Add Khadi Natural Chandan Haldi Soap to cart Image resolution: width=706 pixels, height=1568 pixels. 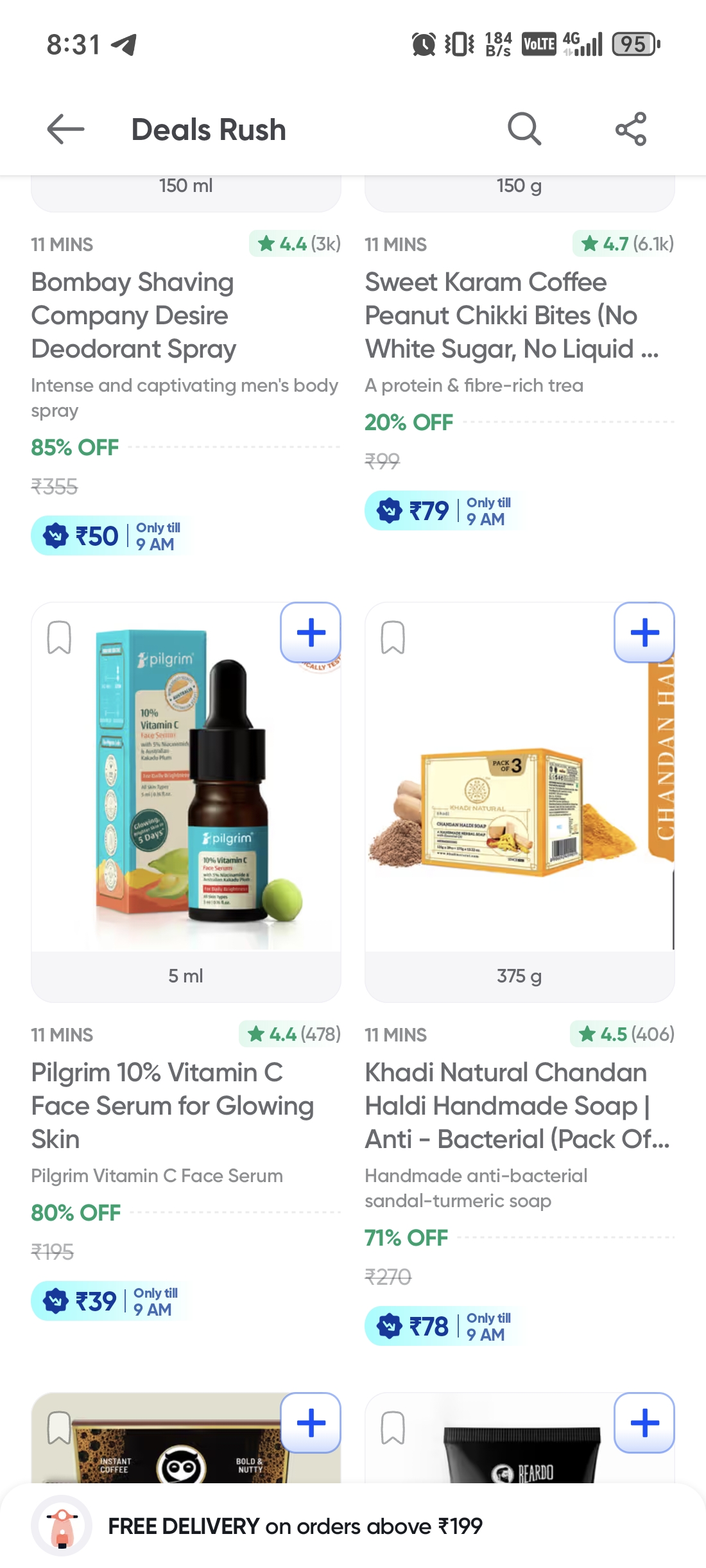point(644,632)
